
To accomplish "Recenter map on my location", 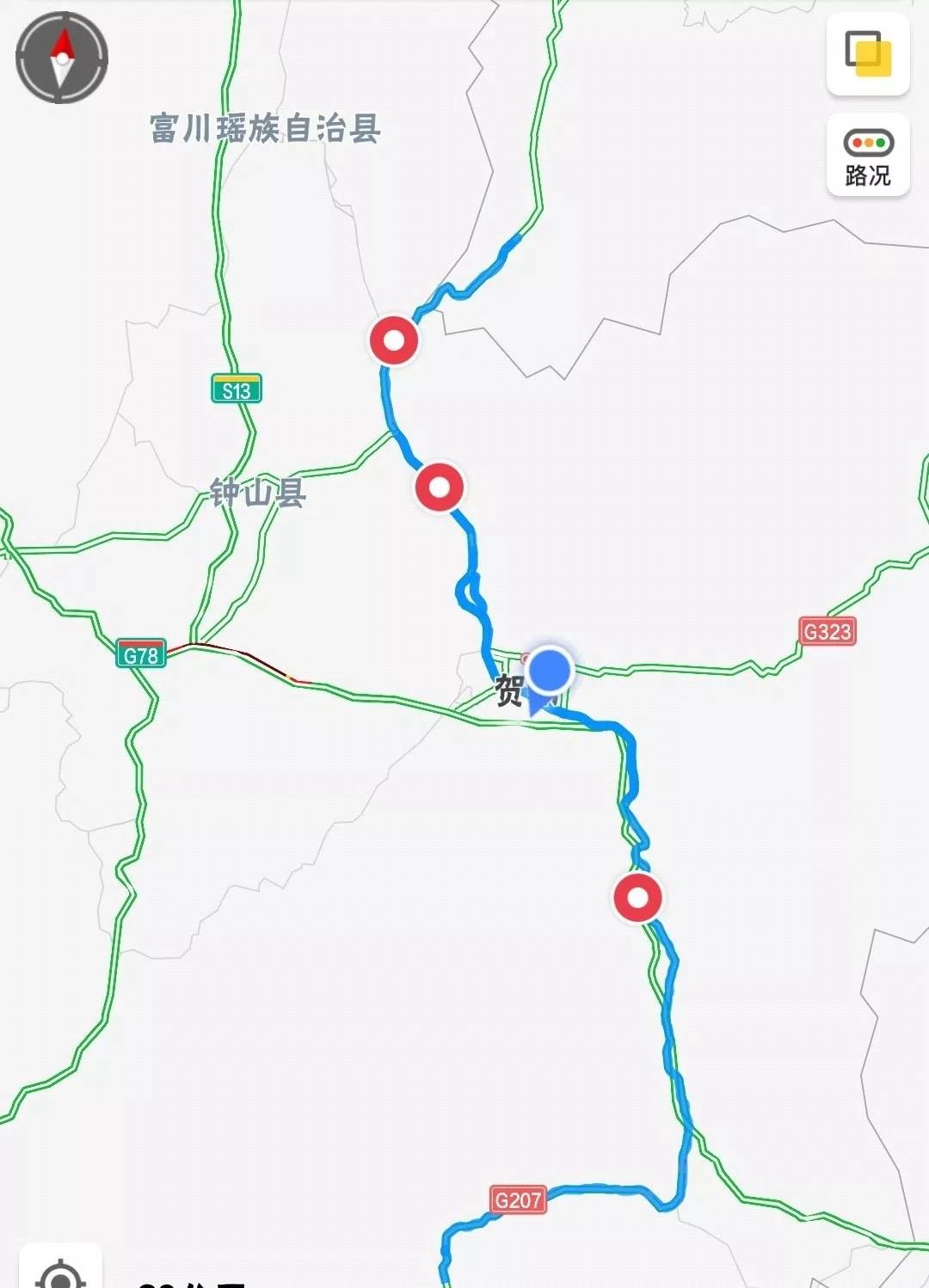I will tap(60, 1273).
